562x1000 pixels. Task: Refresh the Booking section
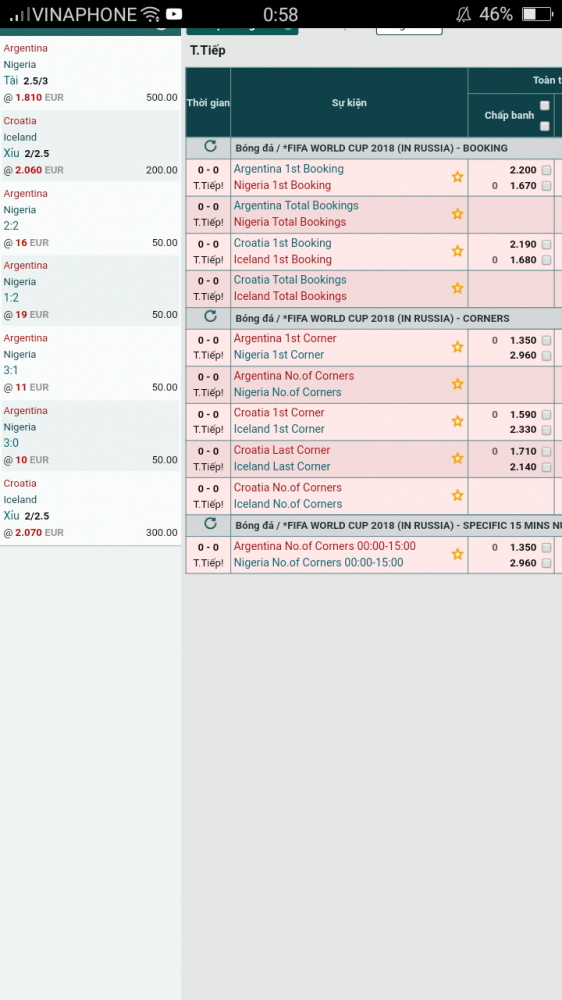(210, 147)
